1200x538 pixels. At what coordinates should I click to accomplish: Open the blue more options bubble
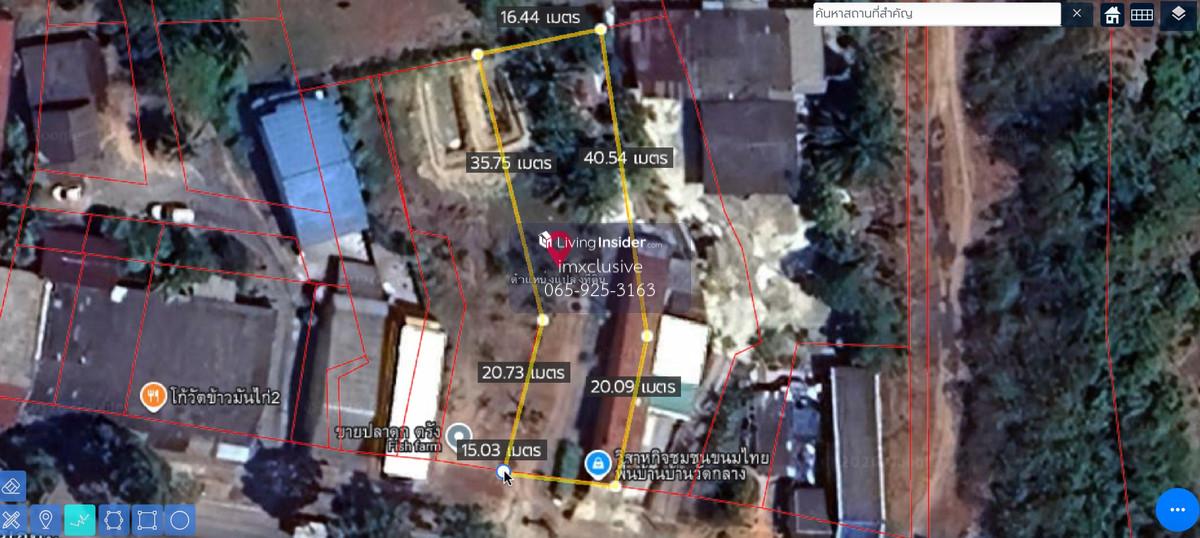click(1176, 510)
